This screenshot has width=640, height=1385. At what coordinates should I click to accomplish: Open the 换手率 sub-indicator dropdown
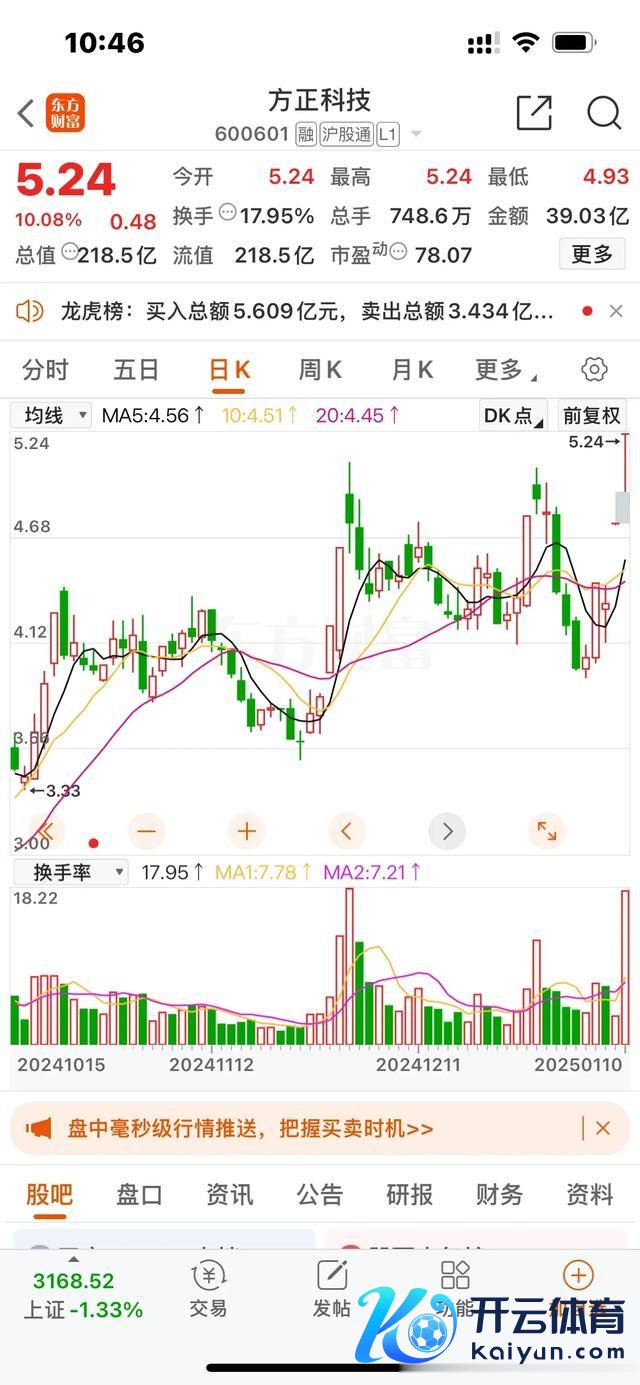[x=70, y=872]
